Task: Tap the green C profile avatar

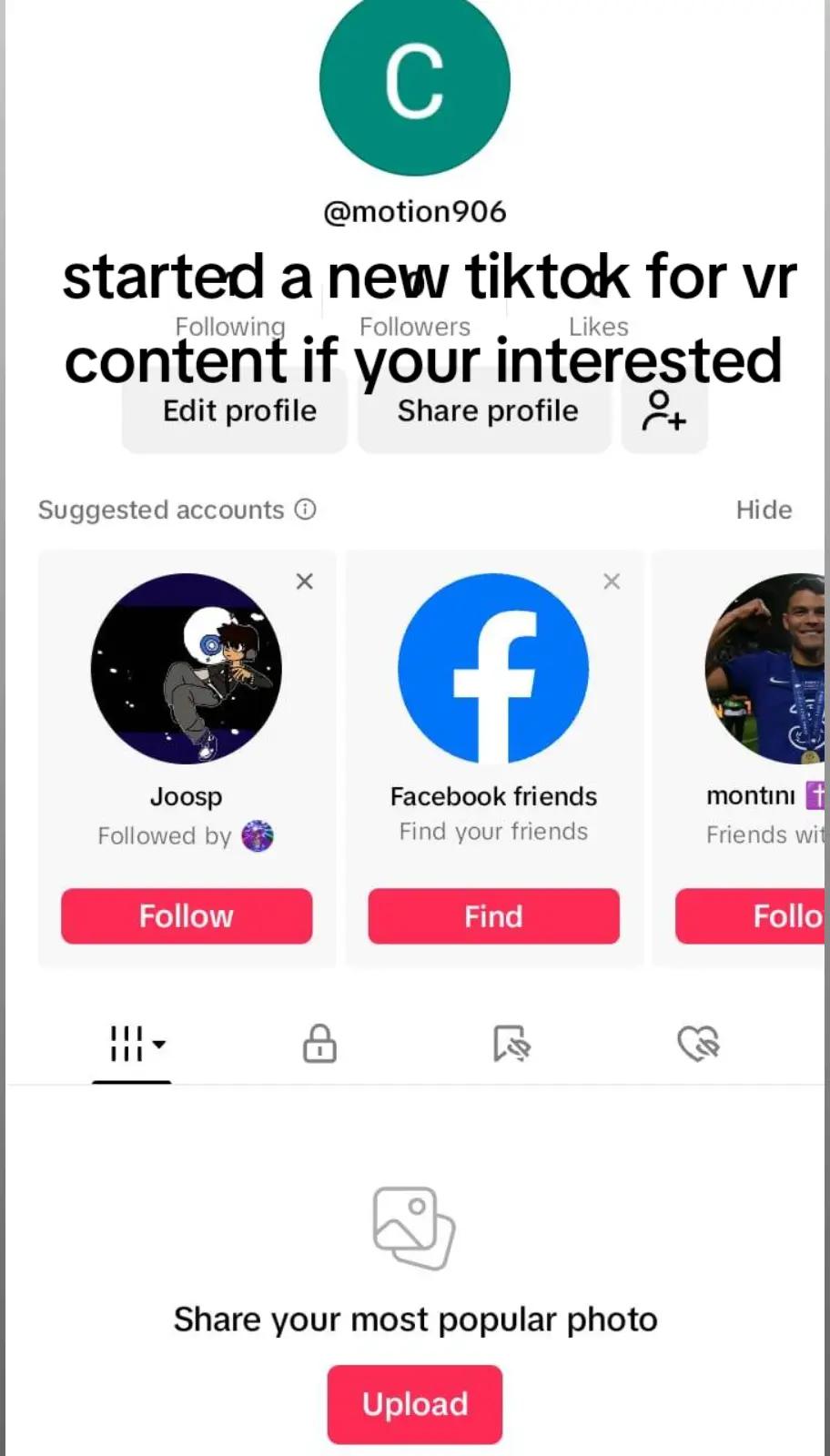Action: click(x=415, y=82)
